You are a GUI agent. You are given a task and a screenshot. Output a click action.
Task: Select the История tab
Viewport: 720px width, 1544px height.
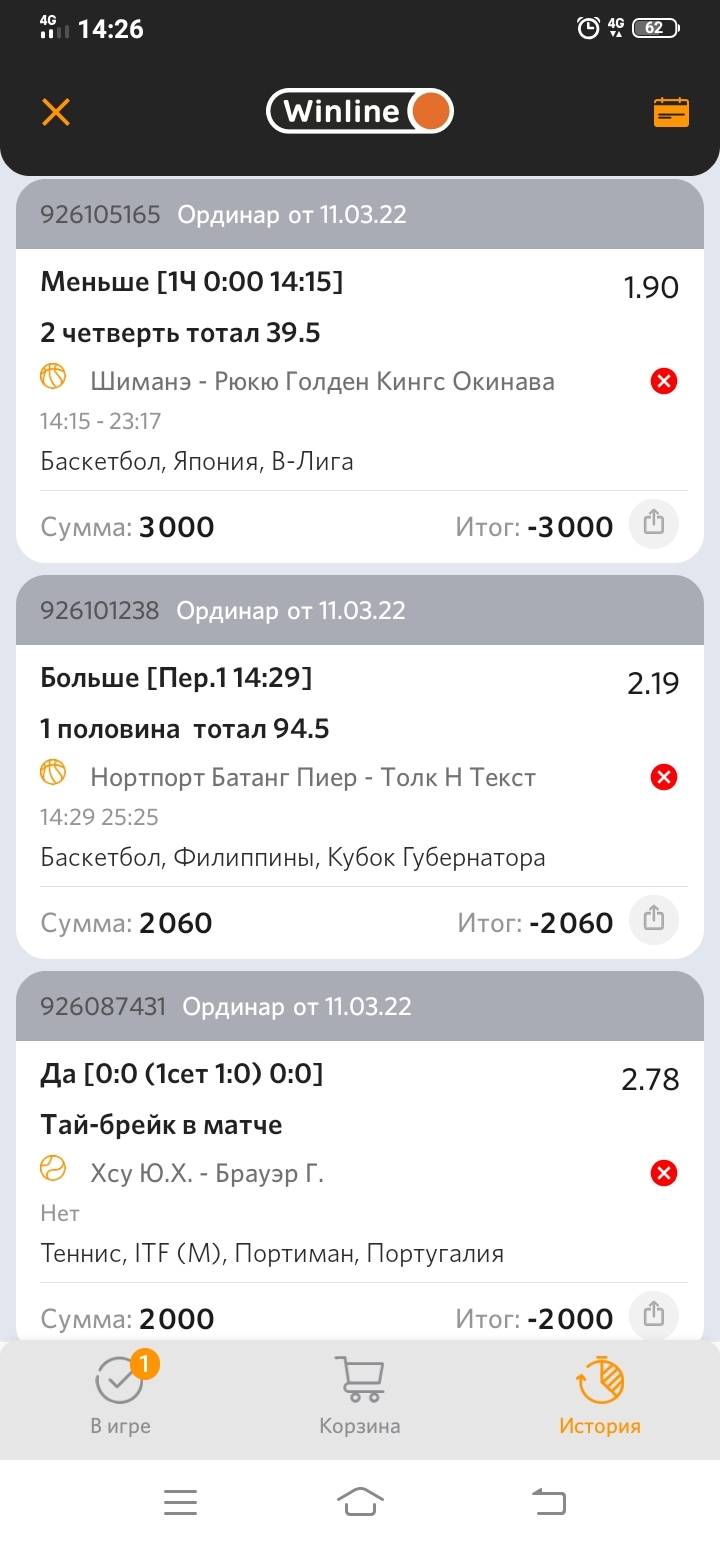pos(600,1397)
